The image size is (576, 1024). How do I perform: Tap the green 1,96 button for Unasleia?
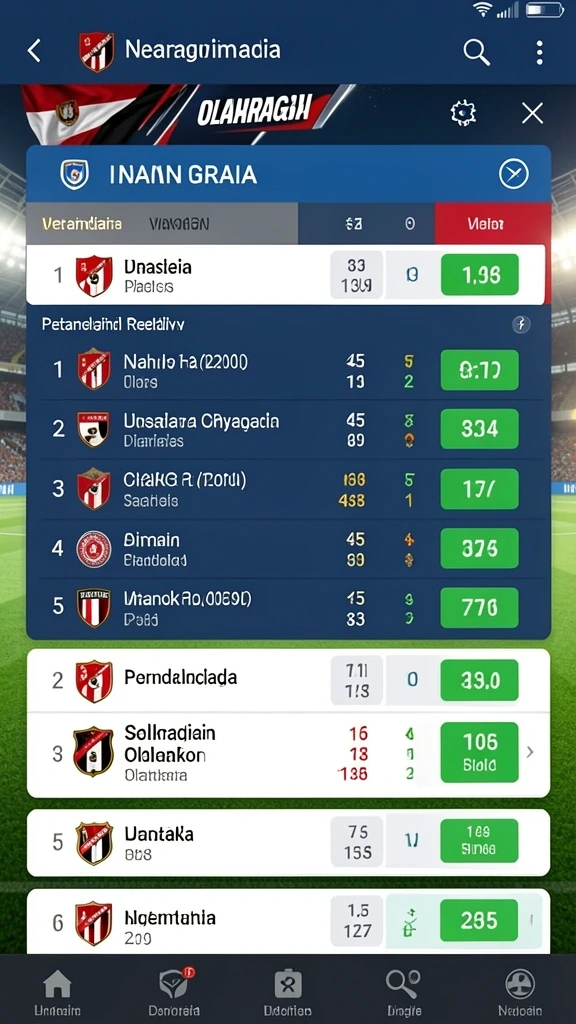pyautogui.click(x=480, y=275)
